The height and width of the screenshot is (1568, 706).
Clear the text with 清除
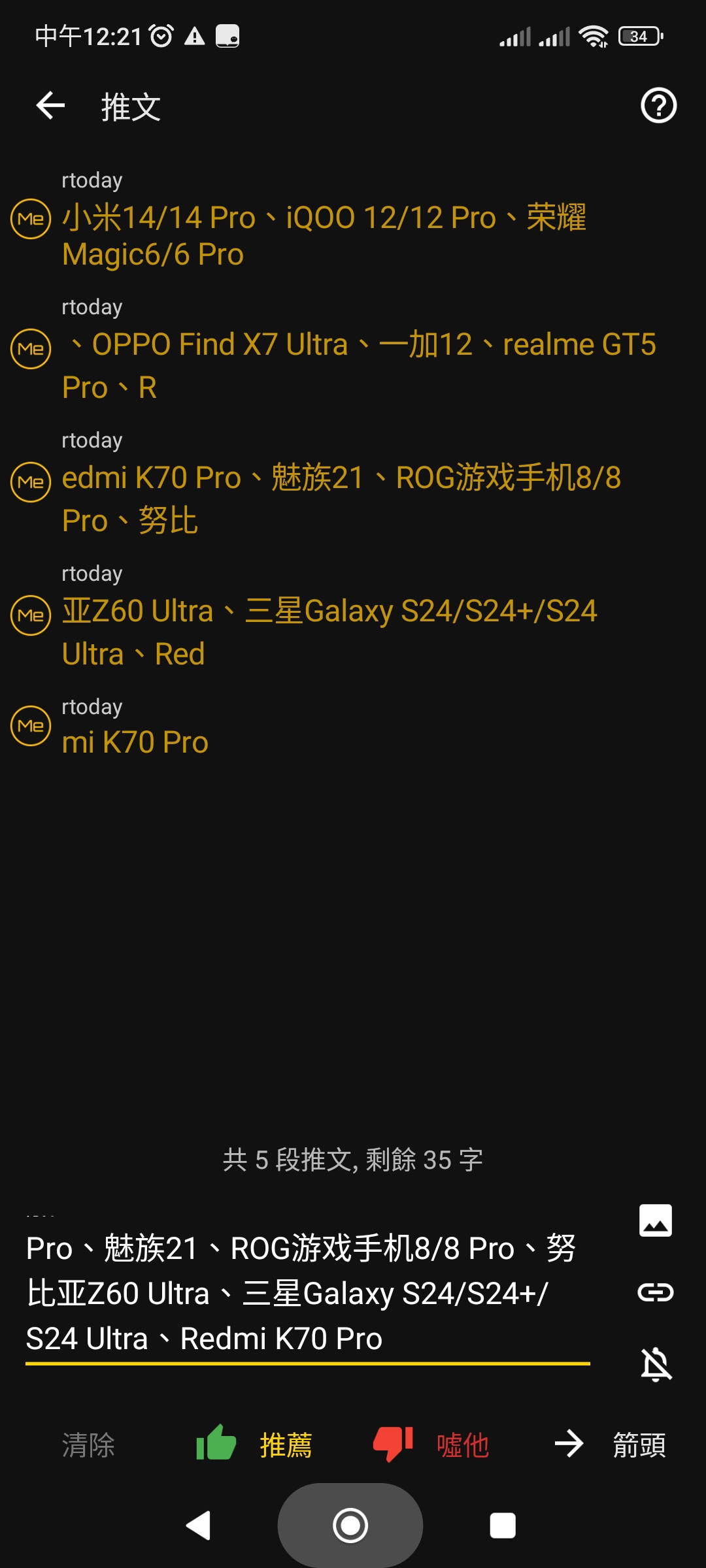pyautogui.click(x=88, y=1445)
